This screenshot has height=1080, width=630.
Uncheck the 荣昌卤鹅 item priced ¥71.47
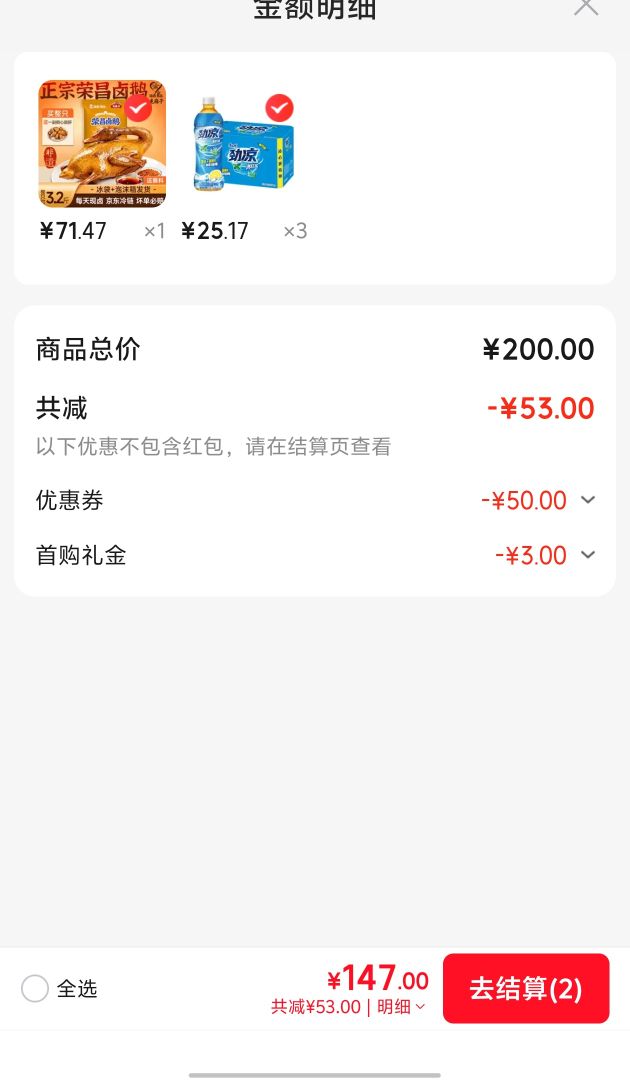[x=138, y=107]
